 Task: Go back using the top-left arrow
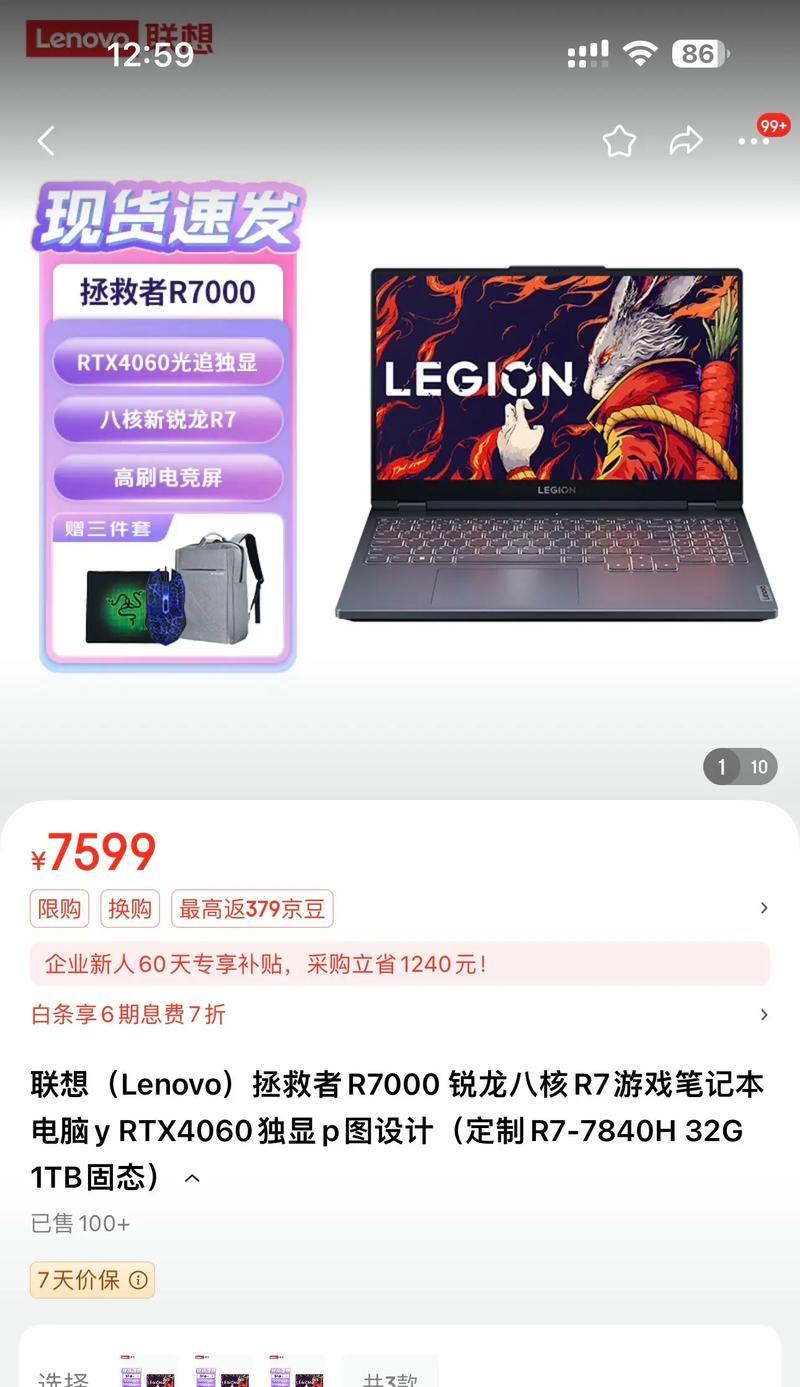[46, 141]
